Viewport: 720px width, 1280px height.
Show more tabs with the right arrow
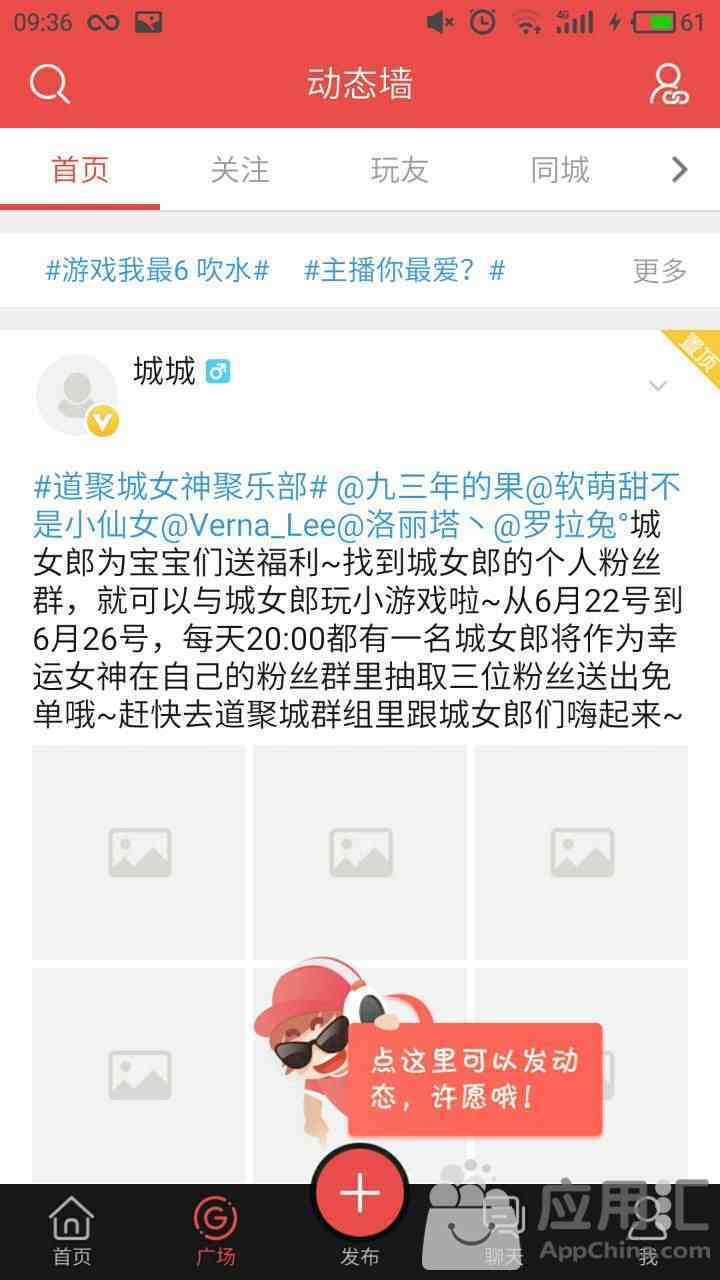(x=680, y=170)
